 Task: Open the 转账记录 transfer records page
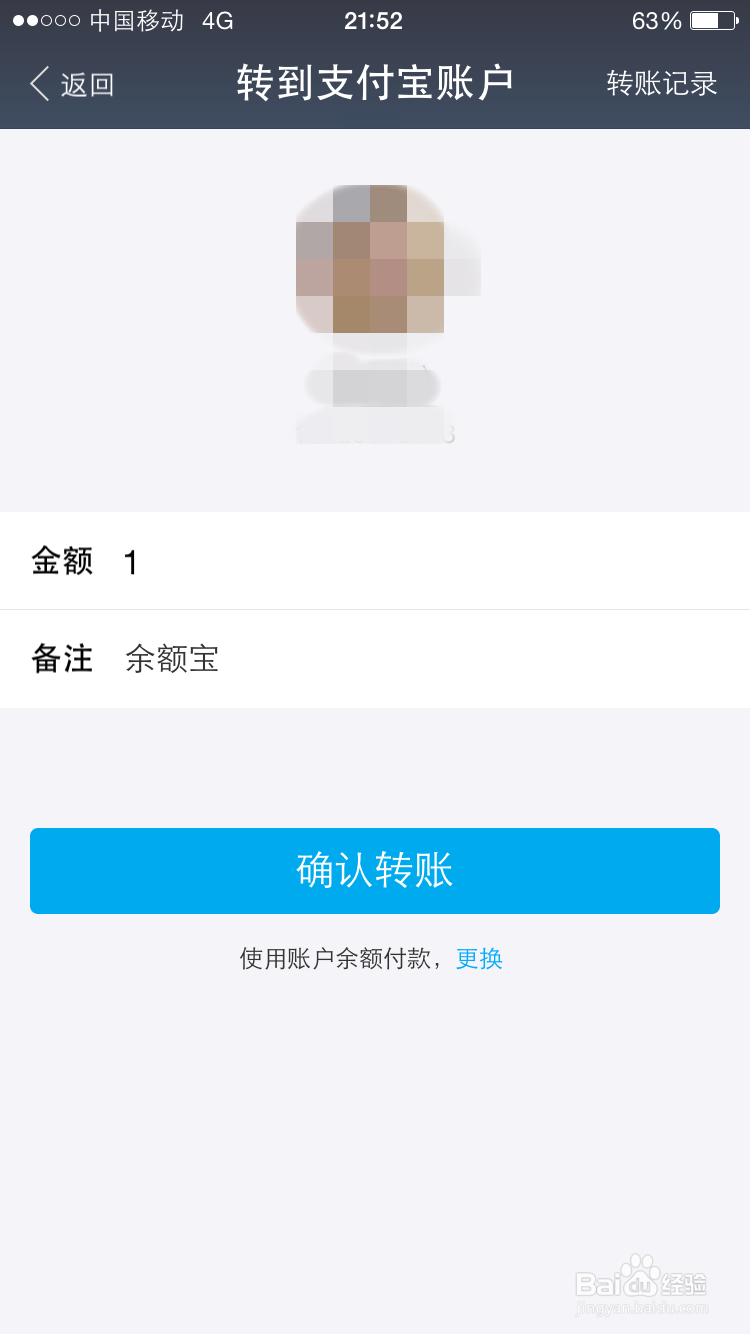663,84
